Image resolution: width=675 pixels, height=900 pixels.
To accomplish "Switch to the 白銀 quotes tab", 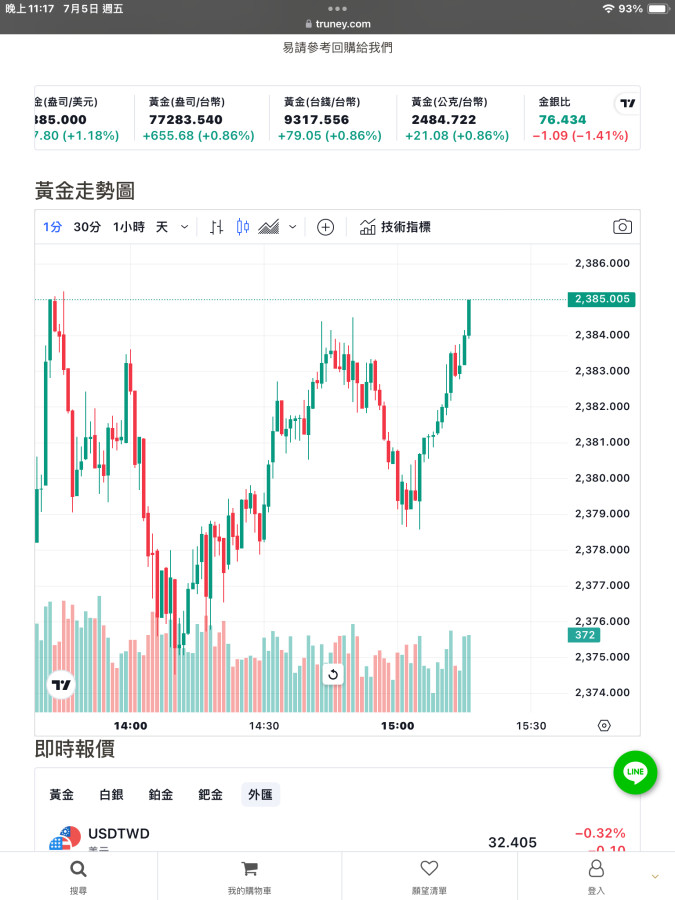I will tap(111, 794).
